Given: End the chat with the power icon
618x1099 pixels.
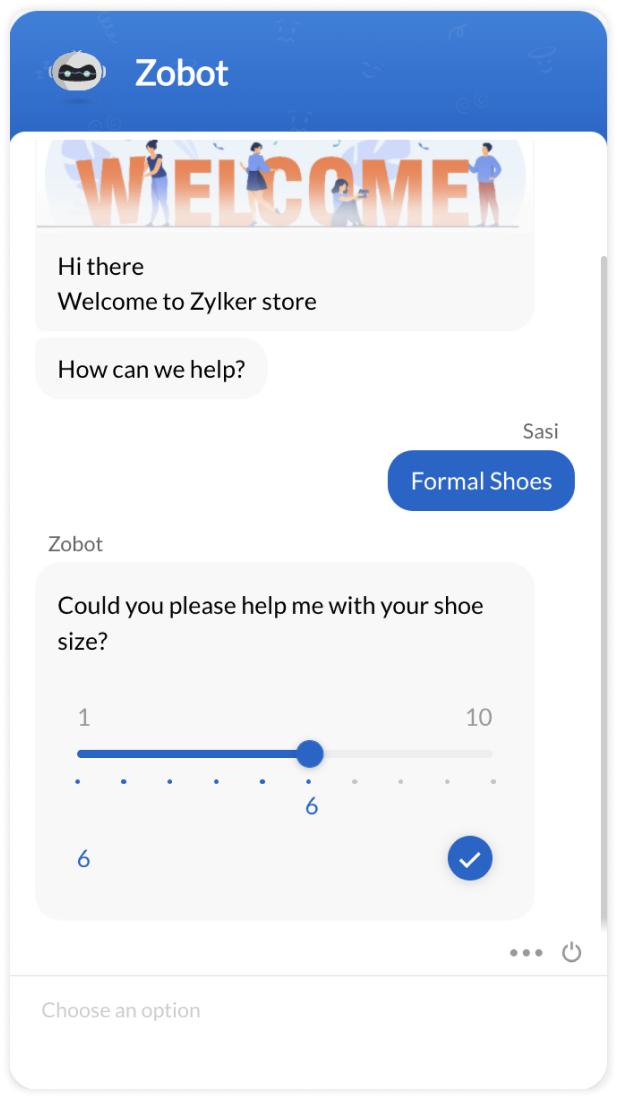Looking at the screenshot, I should click(x=572, y=953).
